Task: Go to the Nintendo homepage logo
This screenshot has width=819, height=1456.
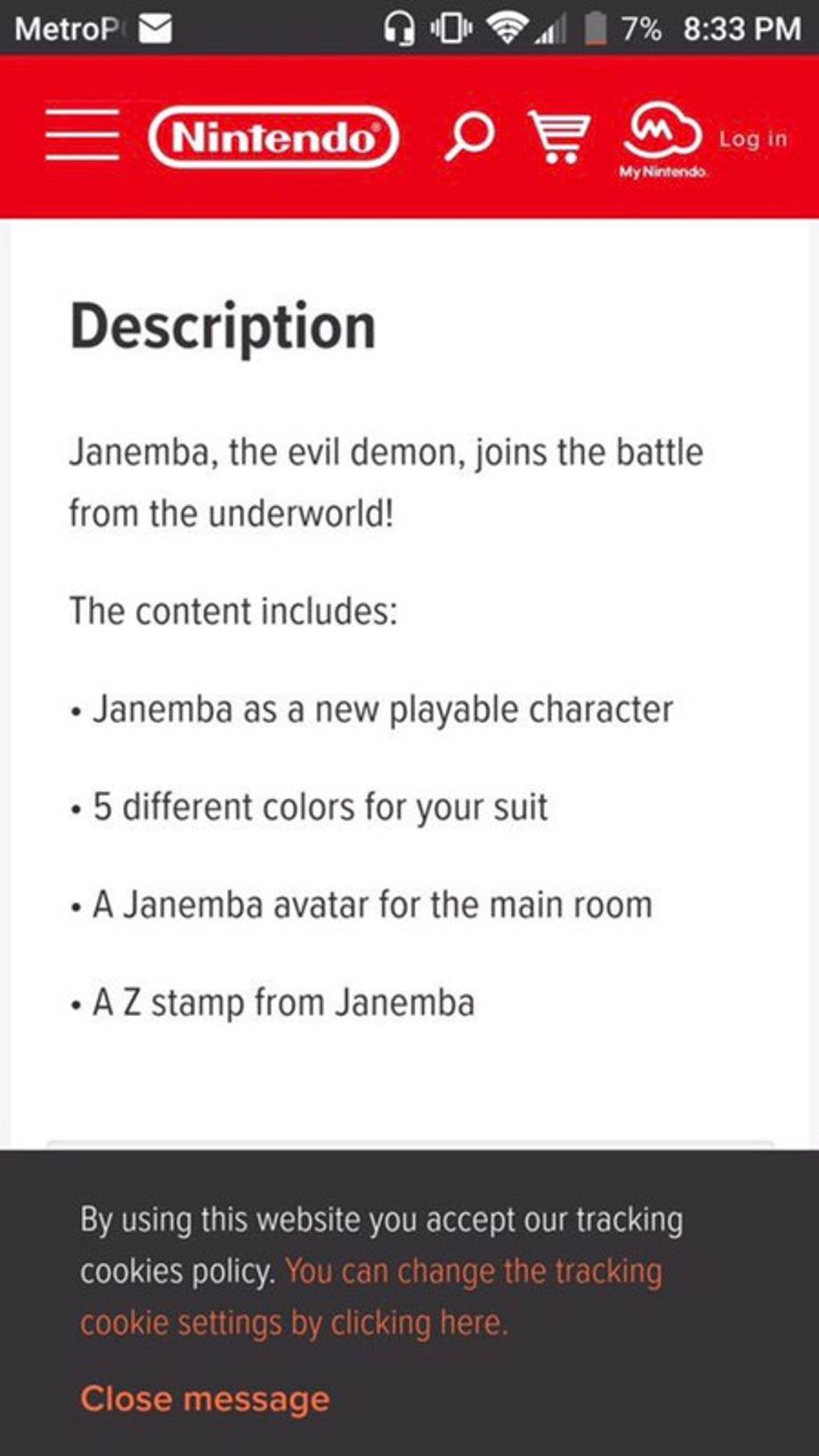Action: tap(273, 137)
